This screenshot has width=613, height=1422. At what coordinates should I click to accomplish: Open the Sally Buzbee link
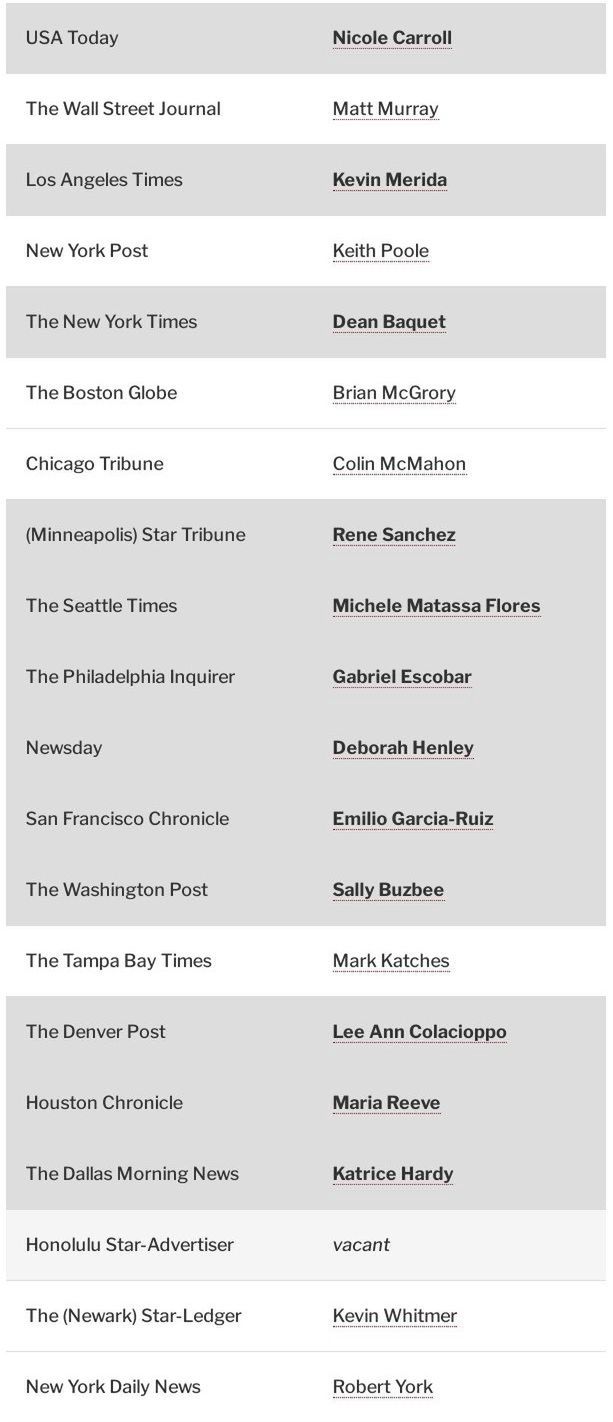coord(388,890)
